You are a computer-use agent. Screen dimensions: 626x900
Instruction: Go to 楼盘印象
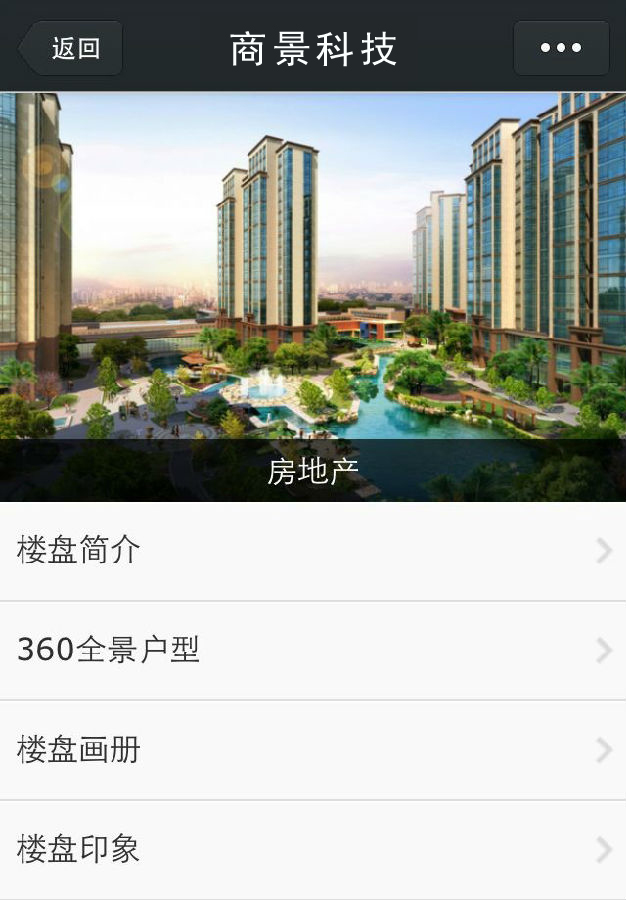pos(313,850)
